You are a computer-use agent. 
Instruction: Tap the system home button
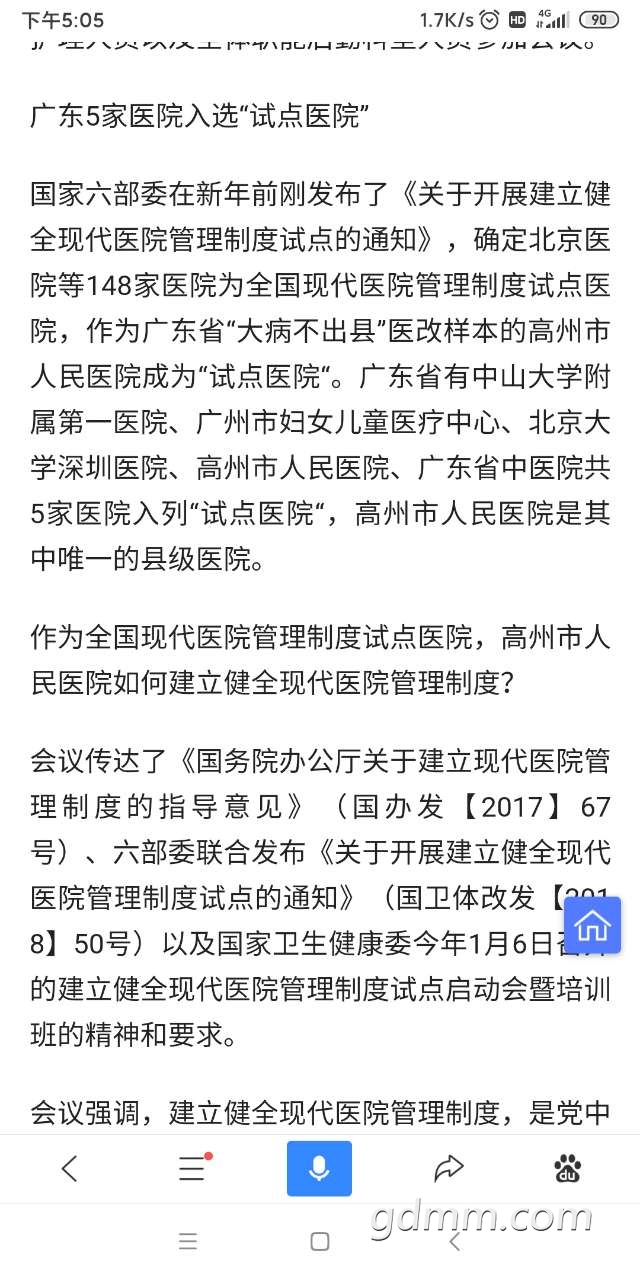[320, 1242]
